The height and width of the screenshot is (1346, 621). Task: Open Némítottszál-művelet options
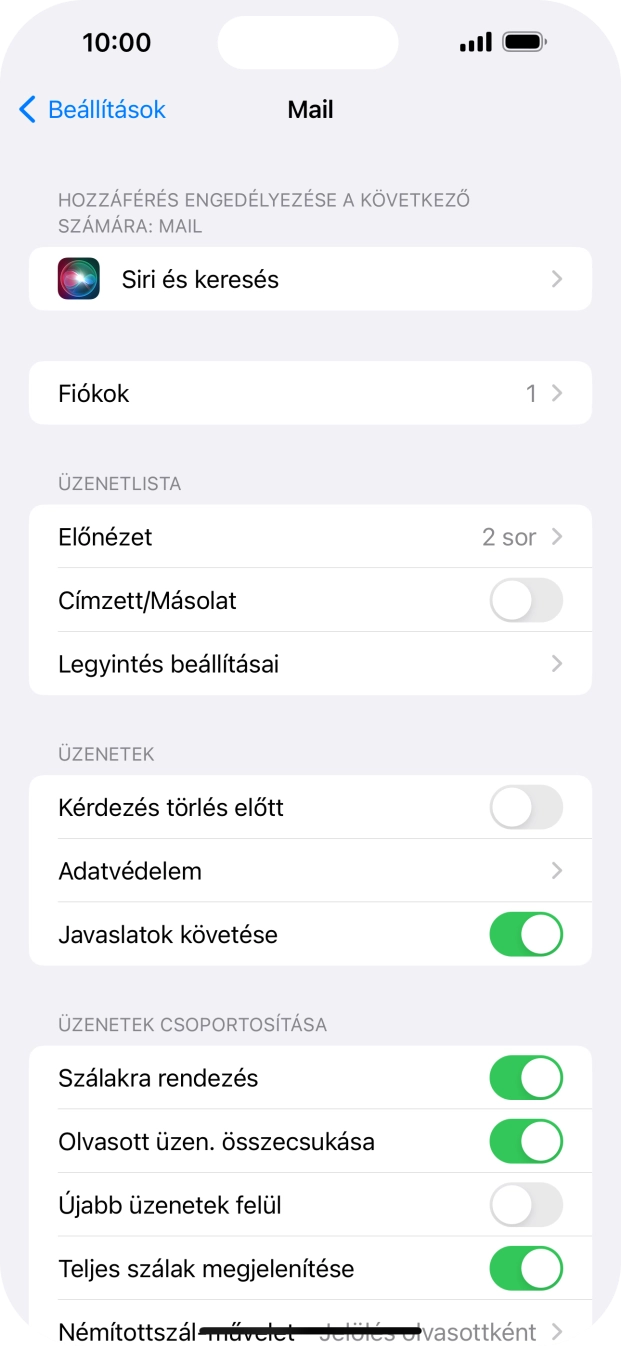click(x=310, y=1328)
